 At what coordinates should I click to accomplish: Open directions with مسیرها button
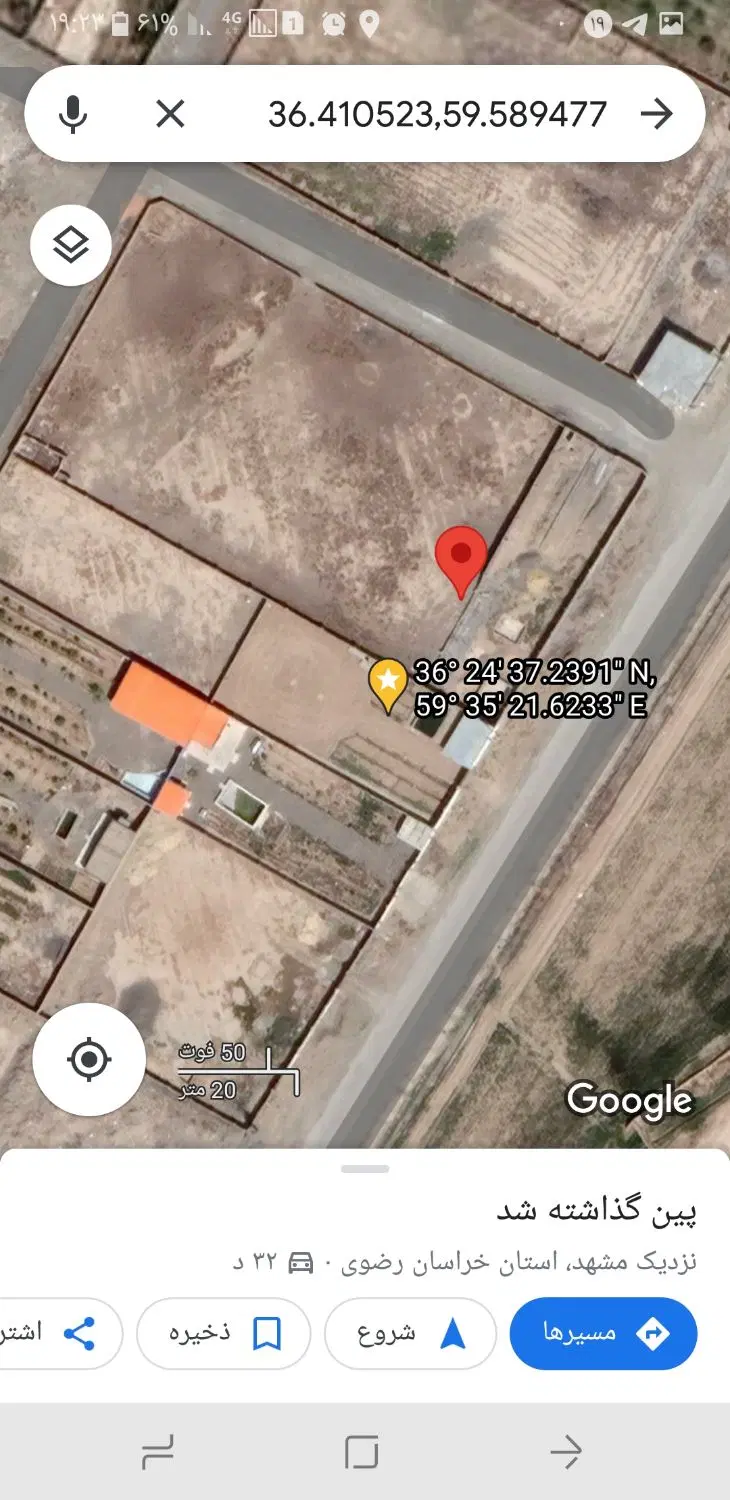(603, 1333)
